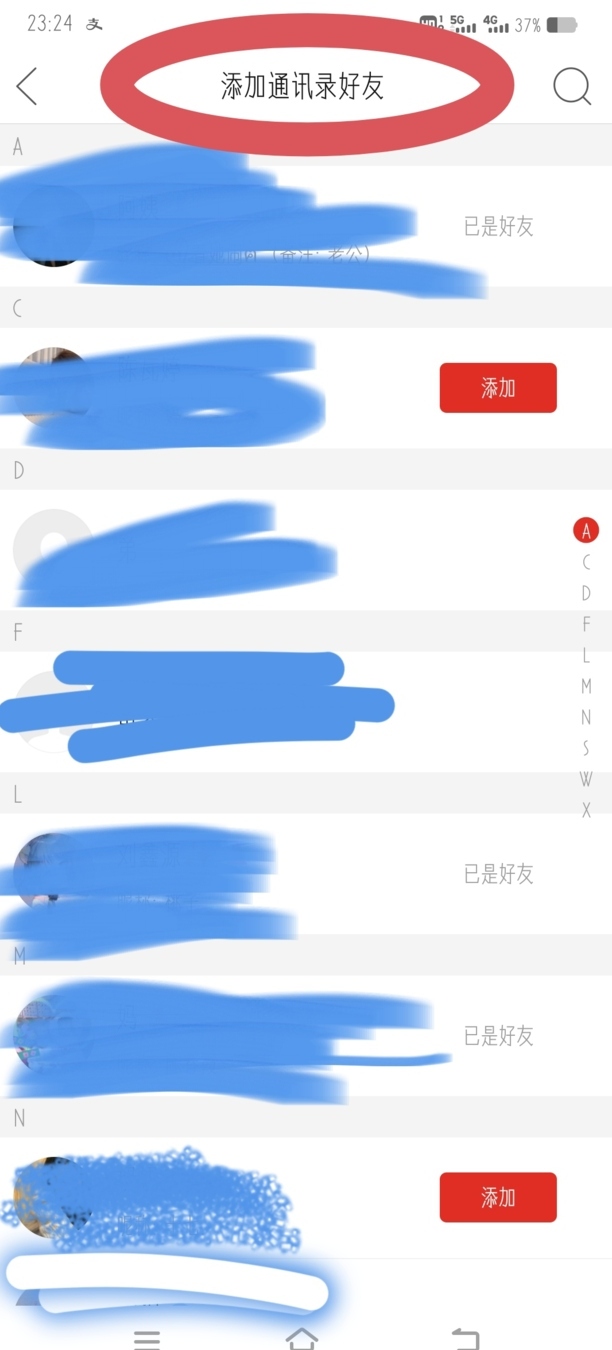612x1350 pixels.
Task: Jump to letter C in the index
Action: point(586,562)
